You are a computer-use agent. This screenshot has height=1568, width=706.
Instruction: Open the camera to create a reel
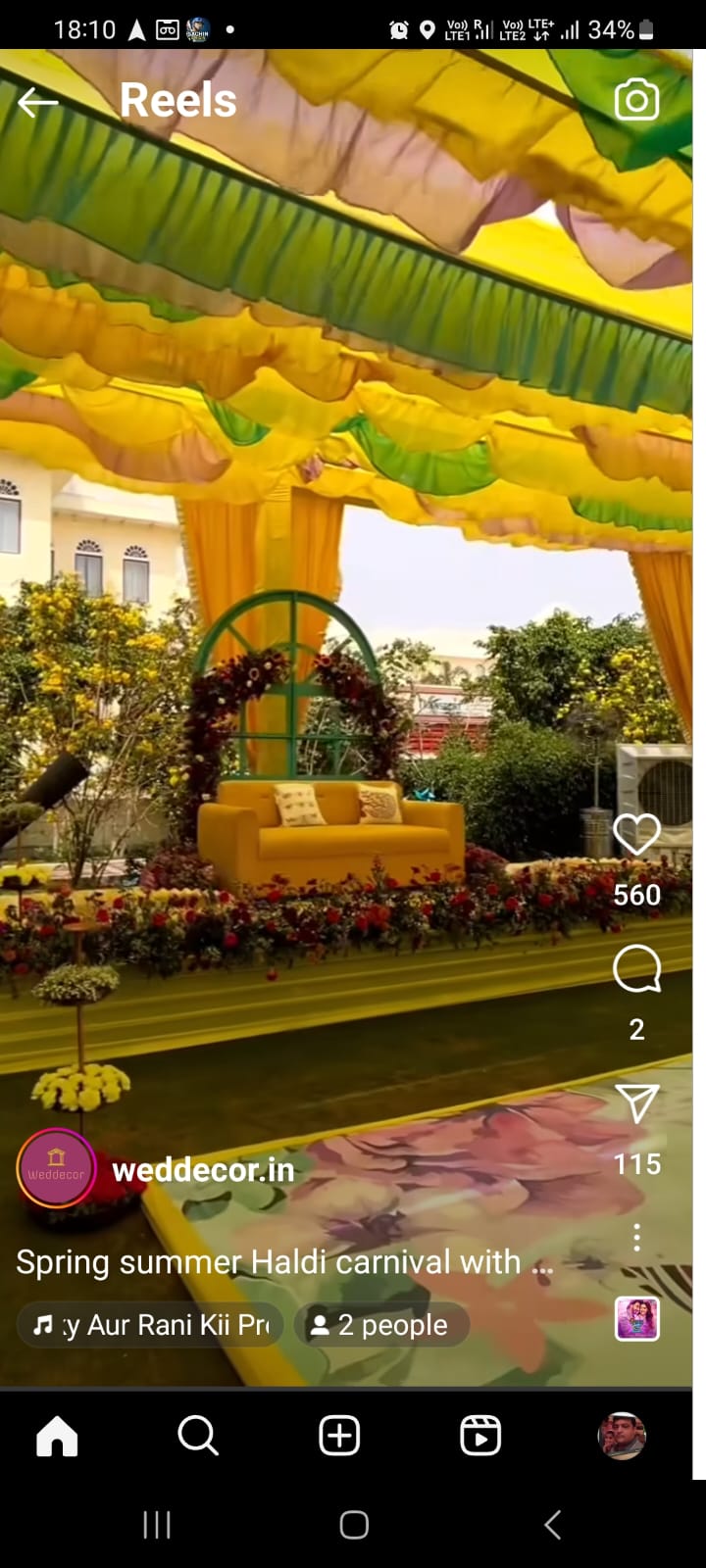click(x=636, y=100)
